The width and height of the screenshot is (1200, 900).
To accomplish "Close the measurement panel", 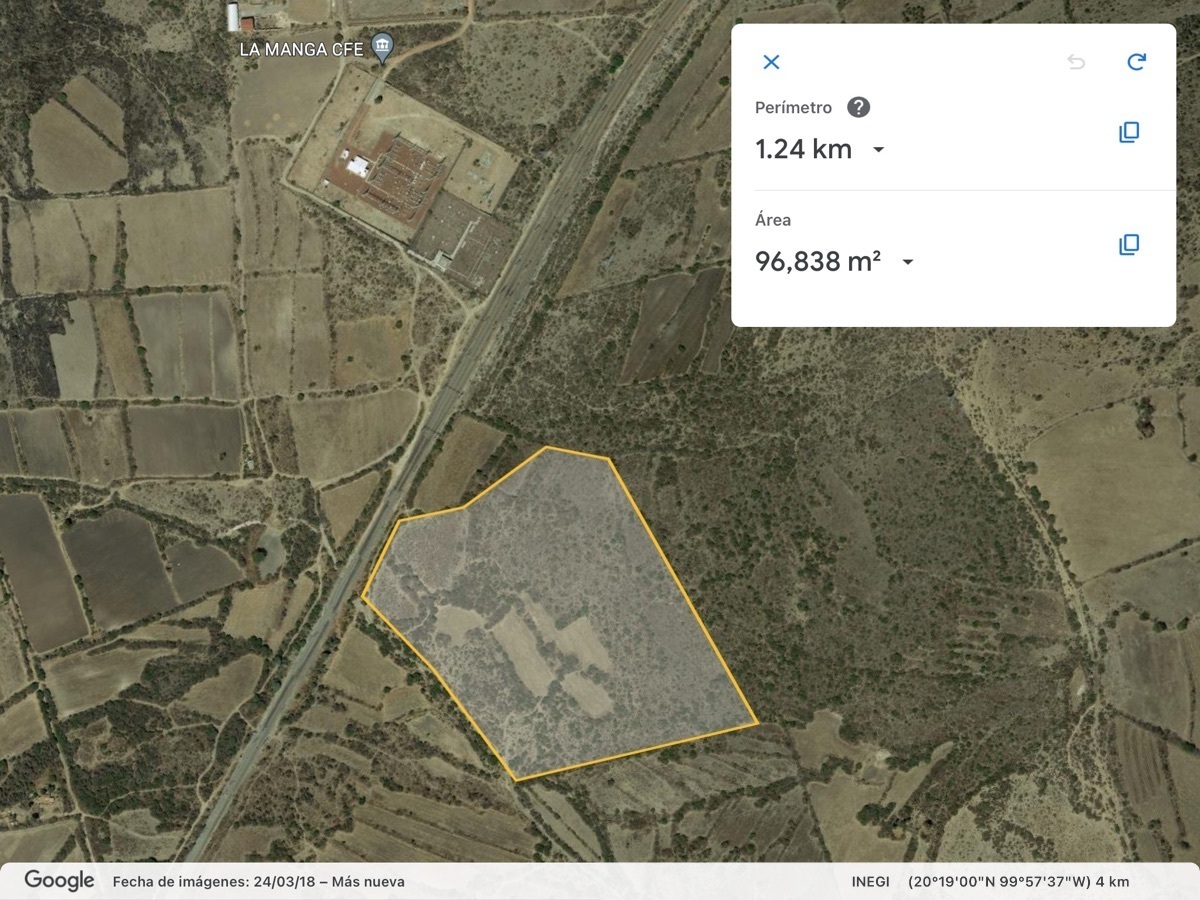I will (771, 62).
